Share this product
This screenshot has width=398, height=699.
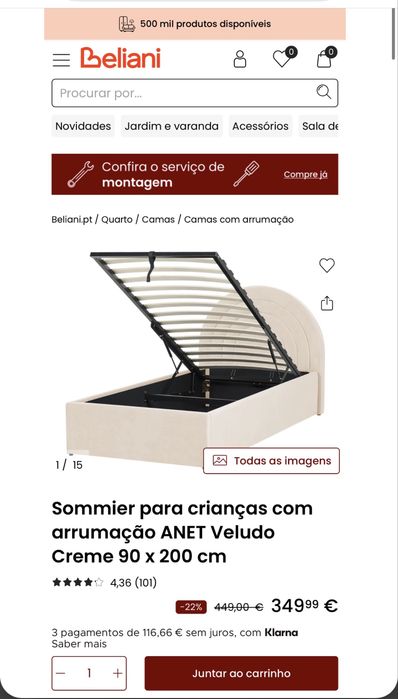tap(327, 303)
